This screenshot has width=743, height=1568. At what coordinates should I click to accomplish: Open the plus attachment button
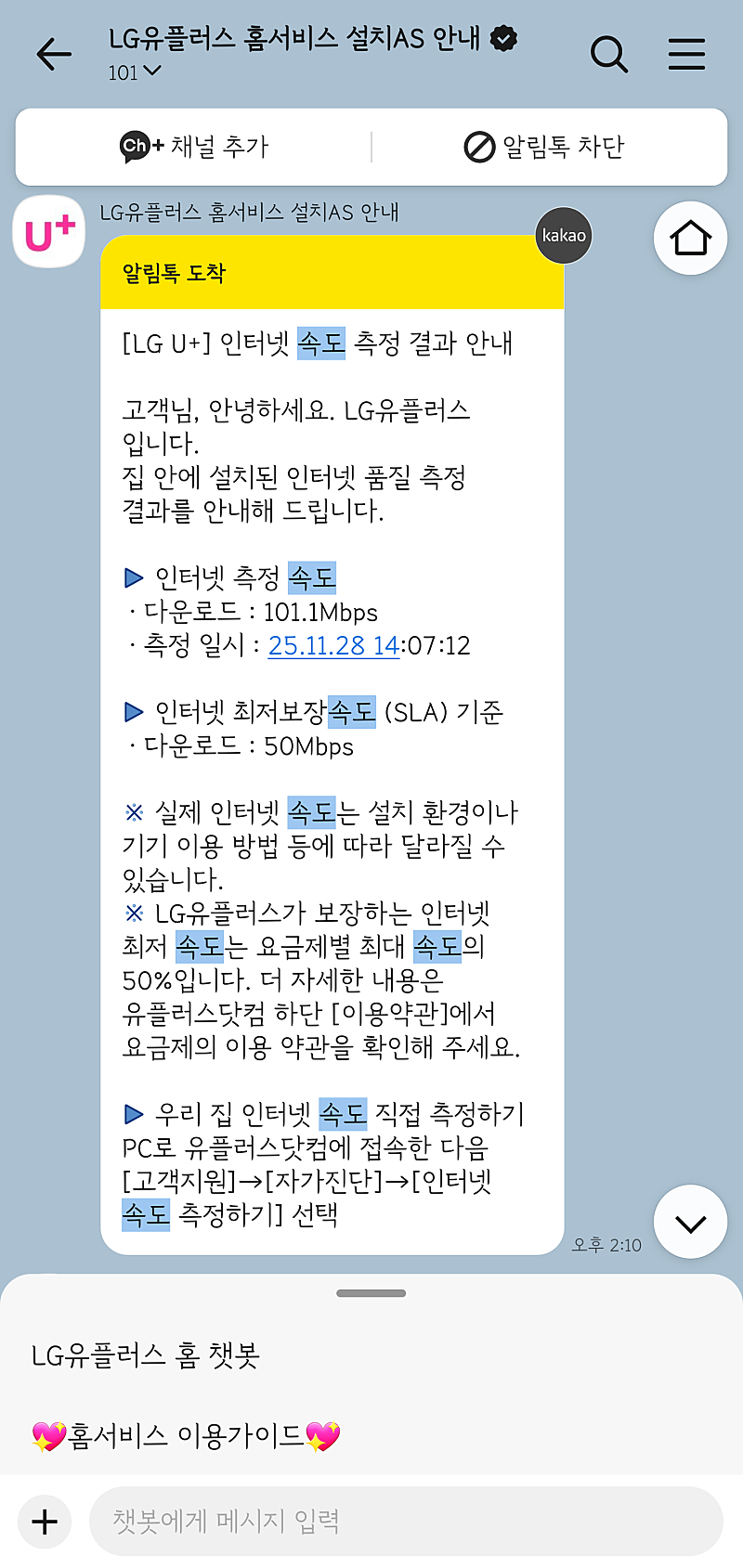click(x=45, y=1522)
